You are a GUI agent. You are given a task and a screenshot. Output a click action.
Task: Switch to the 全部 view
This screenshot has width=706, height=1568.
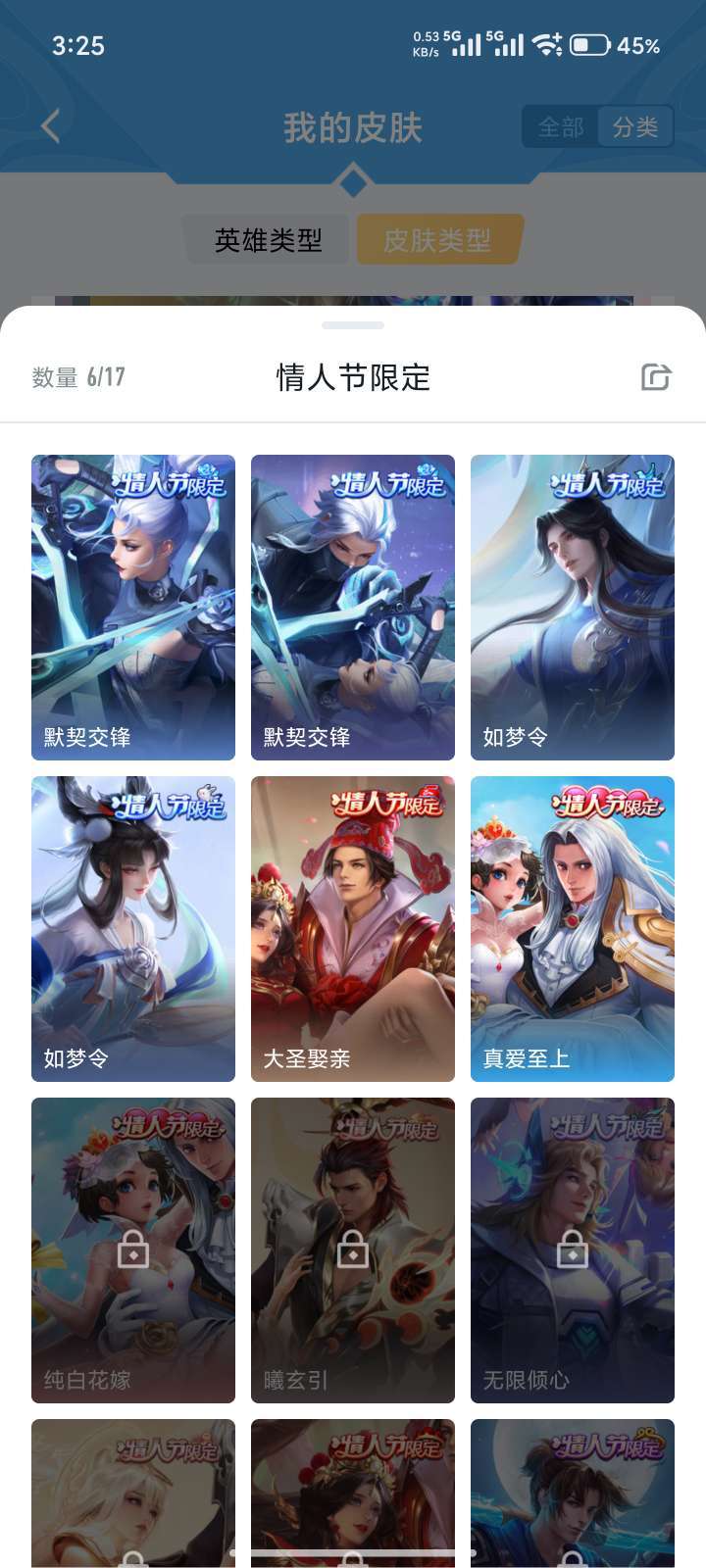(561, 127)
